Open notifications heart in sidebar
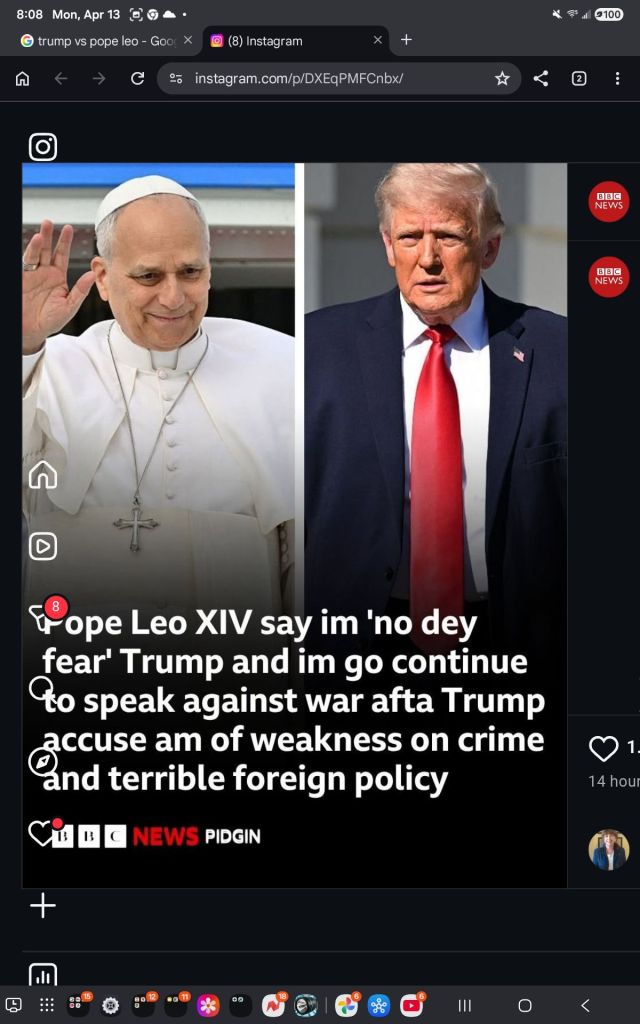640x1024 pixels. tap(40, 833)
